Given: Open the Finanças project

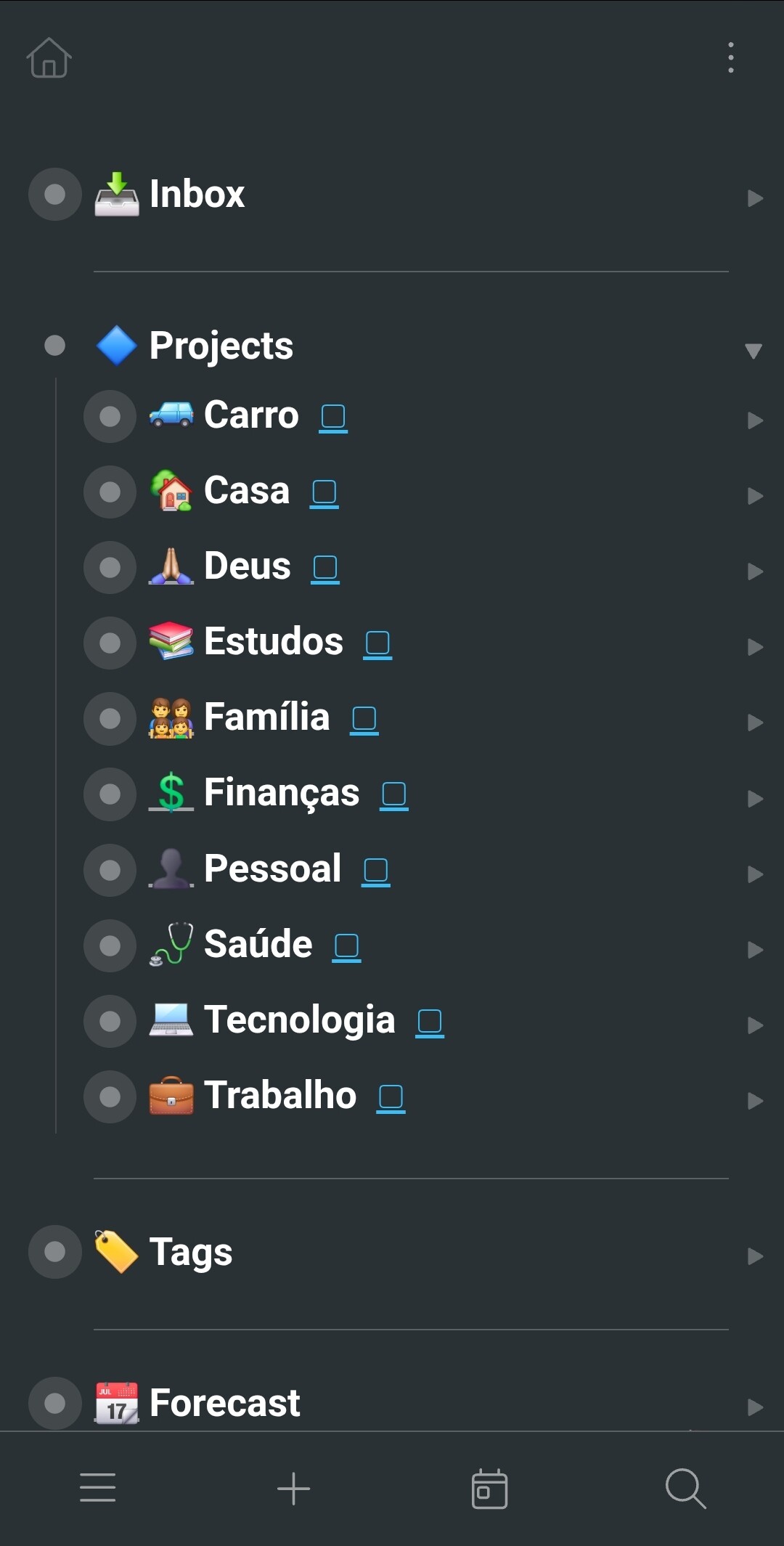Looking at the screenshot, I should 281,793.
